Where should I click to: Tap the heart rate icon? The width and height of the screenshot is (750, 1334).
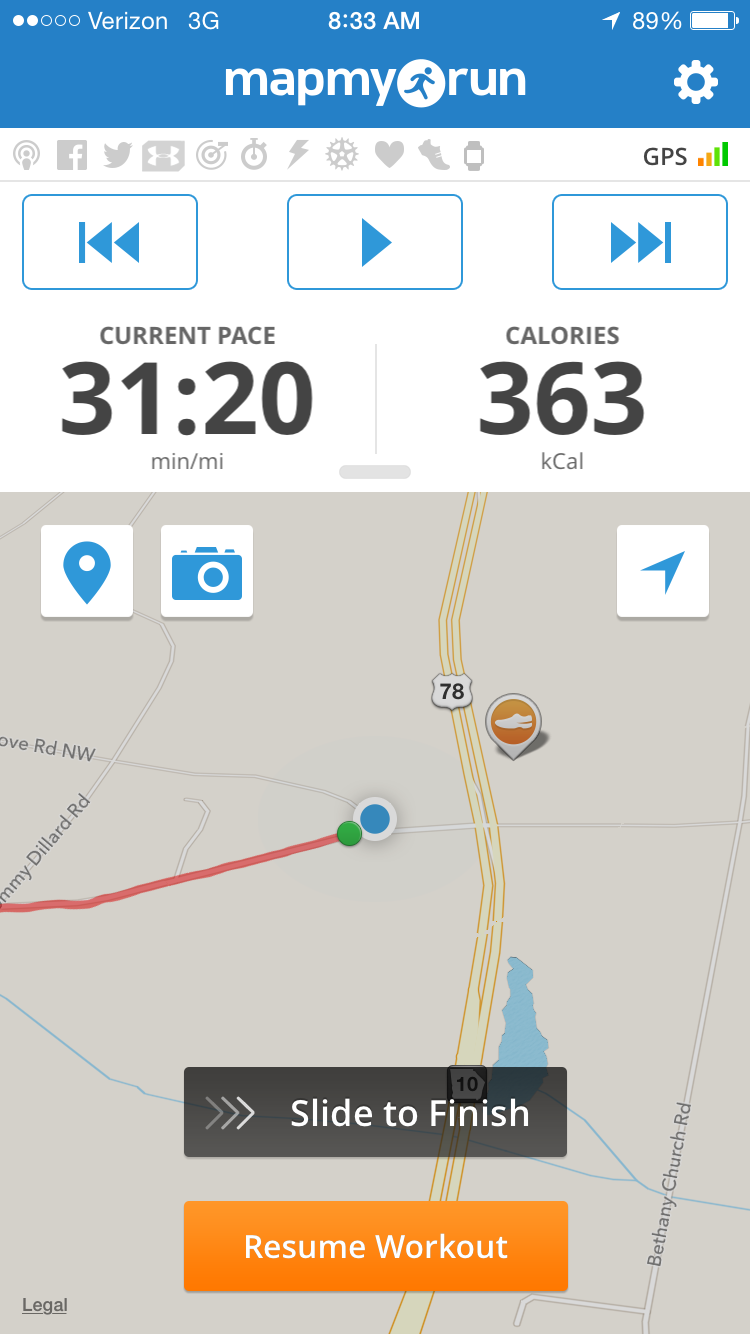[x=389, y=155]
